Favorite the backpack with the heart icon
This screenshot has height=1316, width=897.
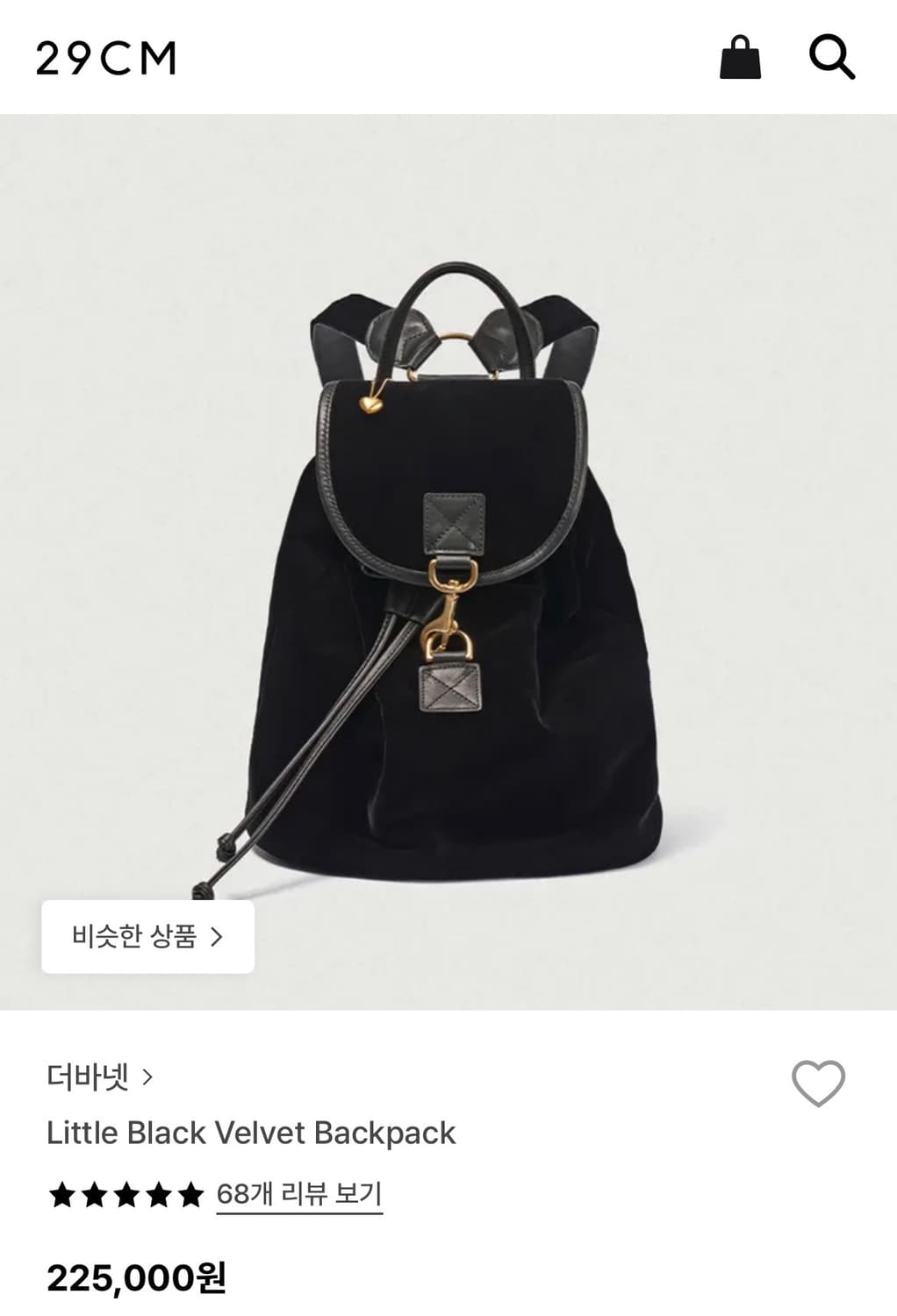pos(818,1084)
